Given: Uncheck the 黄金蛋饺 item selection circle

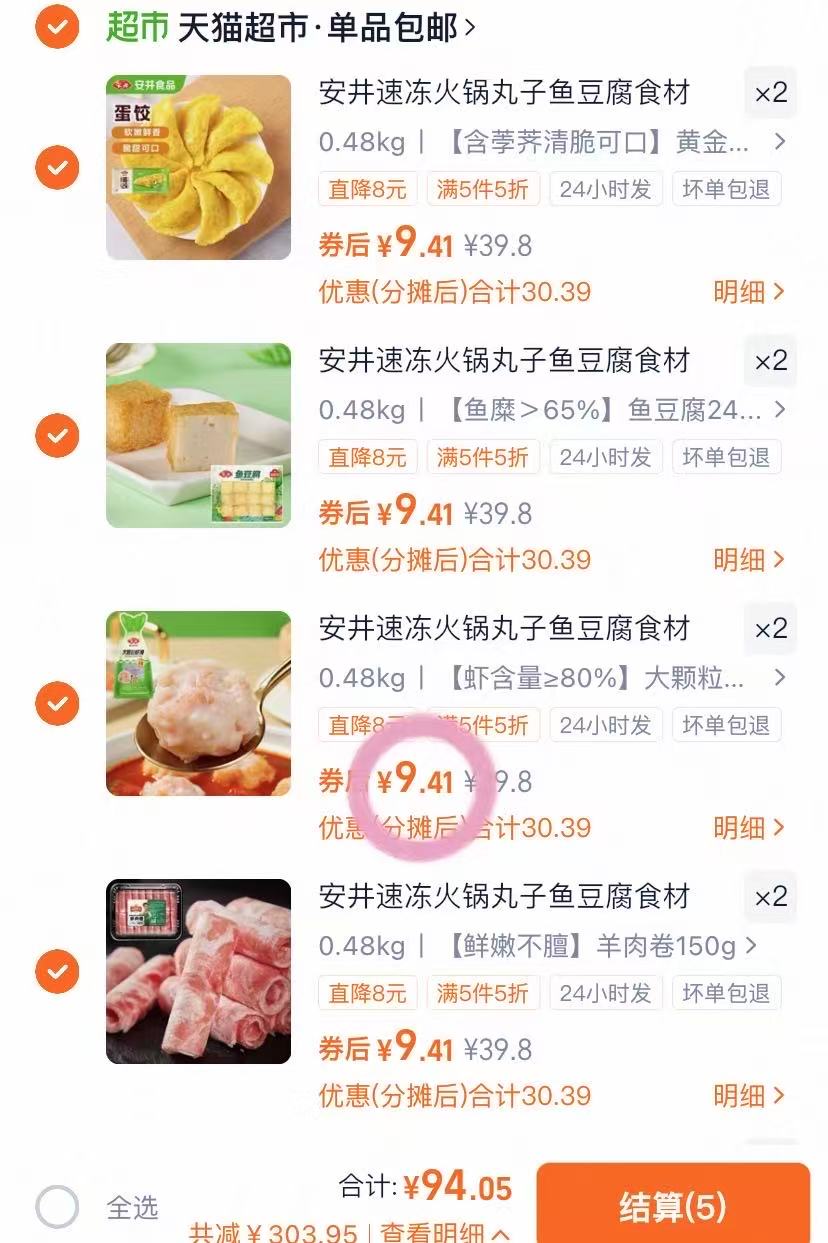Looking at the screenshot, I should click(x=57, y=168).
